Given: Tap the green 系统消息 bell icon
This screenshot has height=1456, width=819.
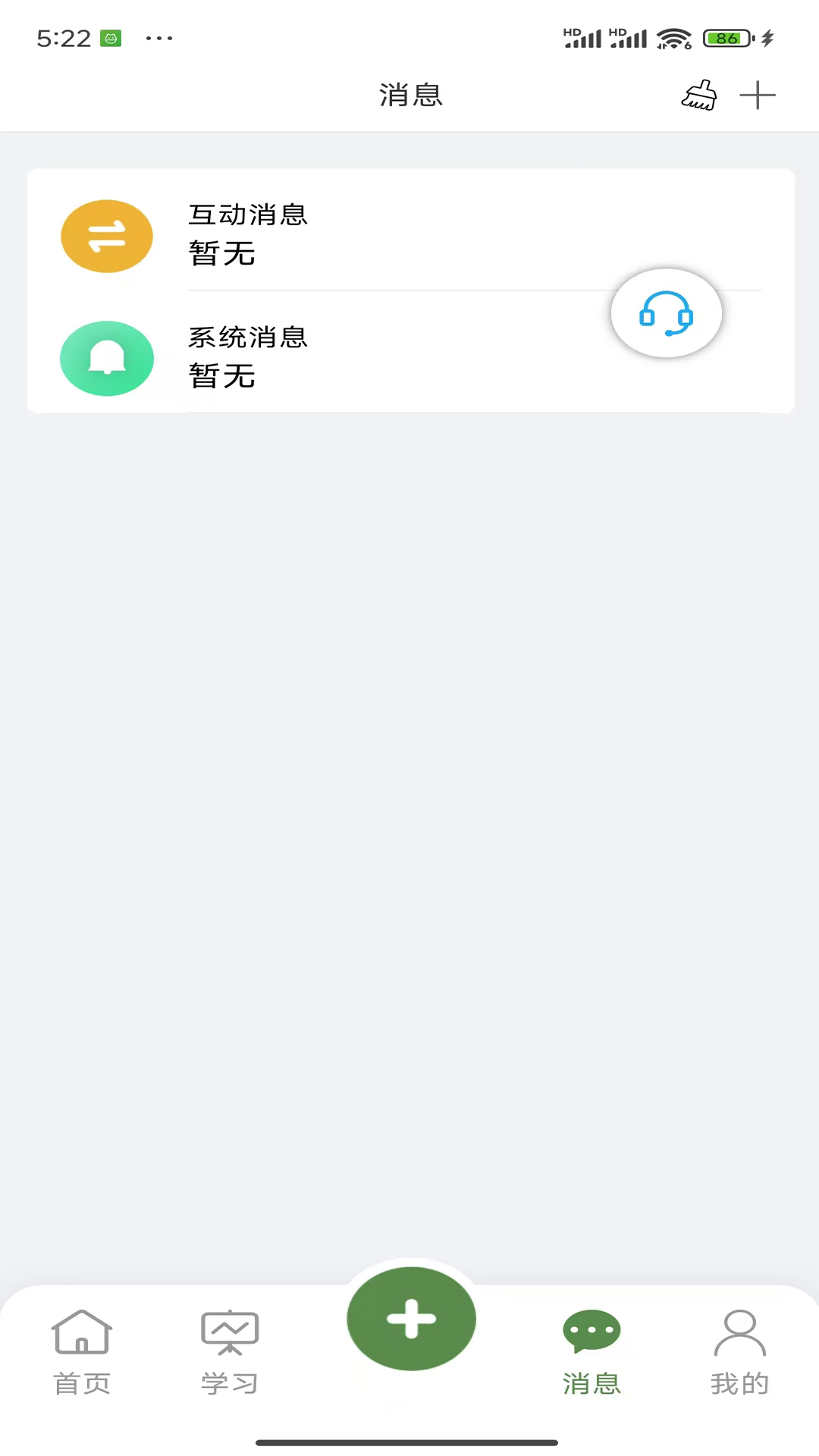Looking at the screenshot, I should pos(106,358).
